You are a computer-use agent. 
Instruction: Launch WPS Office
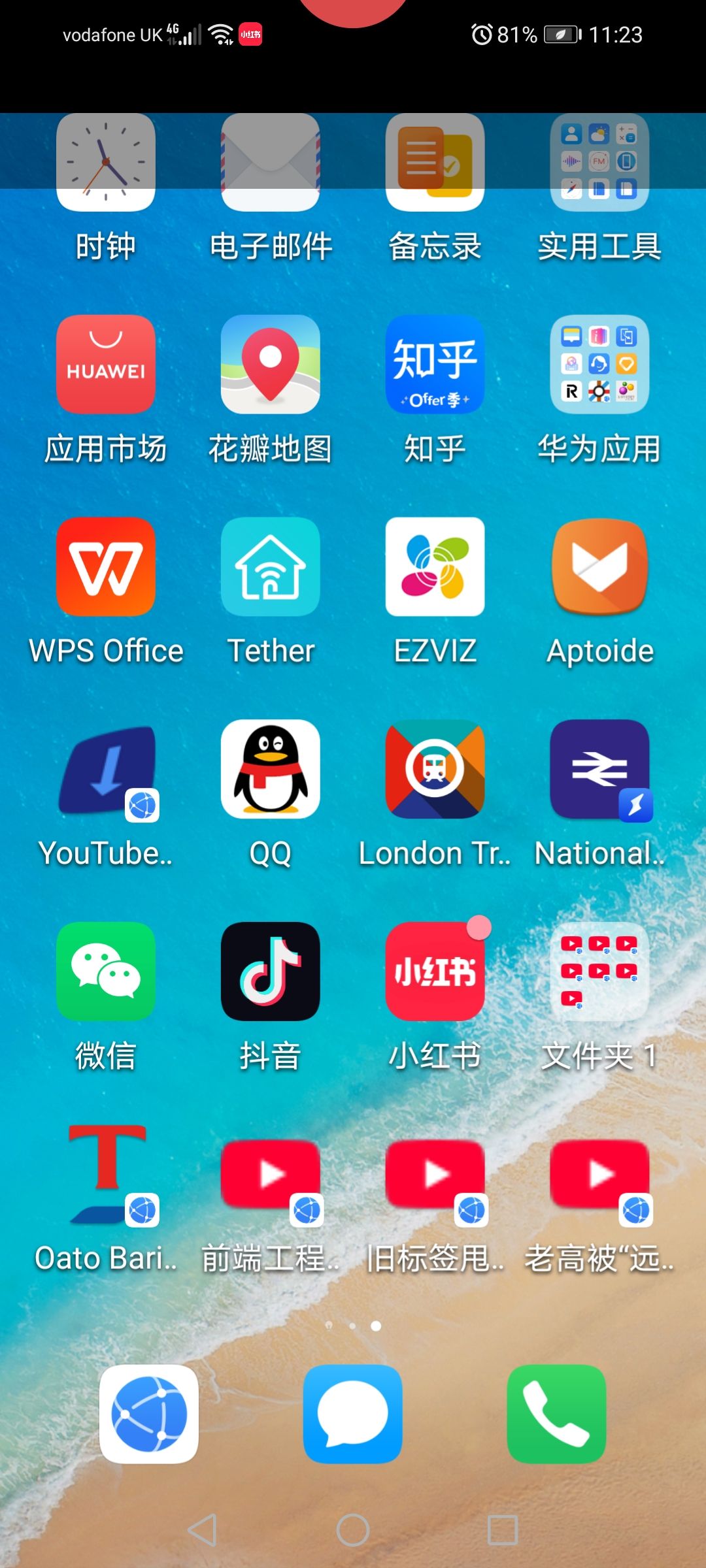tap(106, 566)
